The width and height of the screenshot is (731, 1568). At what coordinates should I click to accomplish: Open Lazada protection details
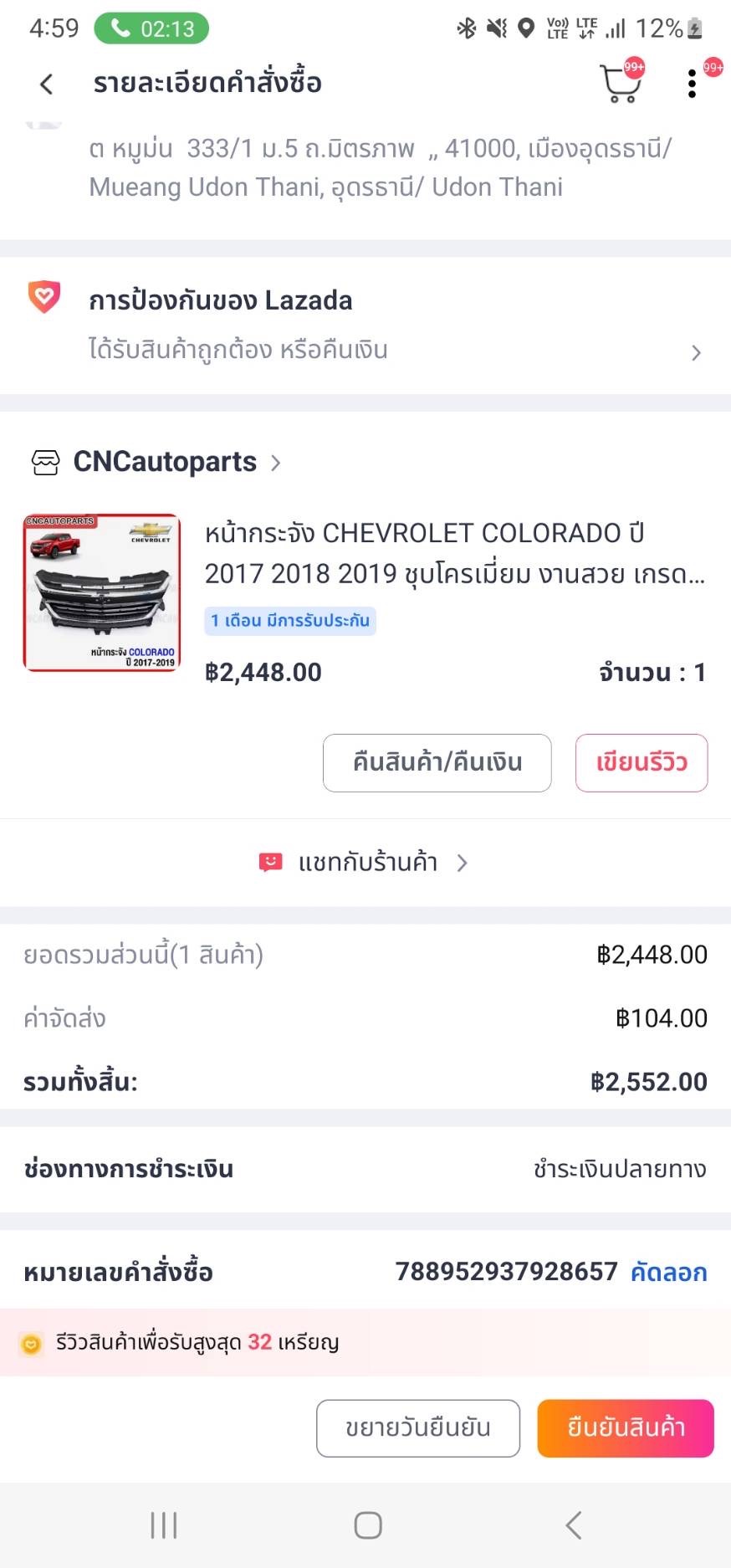[x=365, y=326]
